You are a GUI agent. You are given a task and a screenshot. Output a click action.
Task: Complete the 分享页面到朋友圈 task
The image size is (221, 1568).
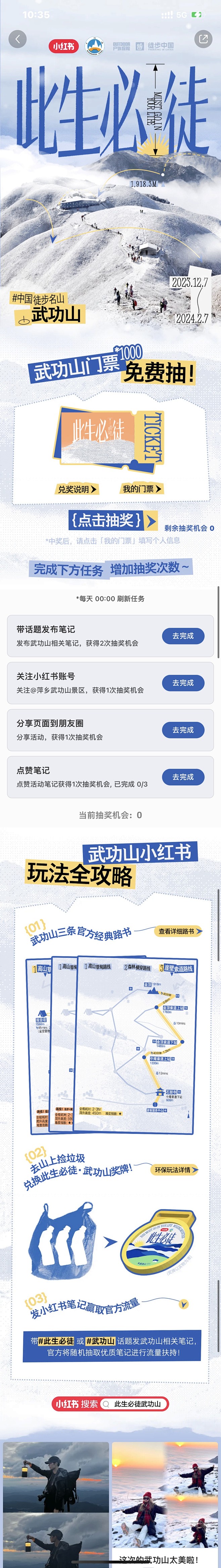click(x=183, y=730)
